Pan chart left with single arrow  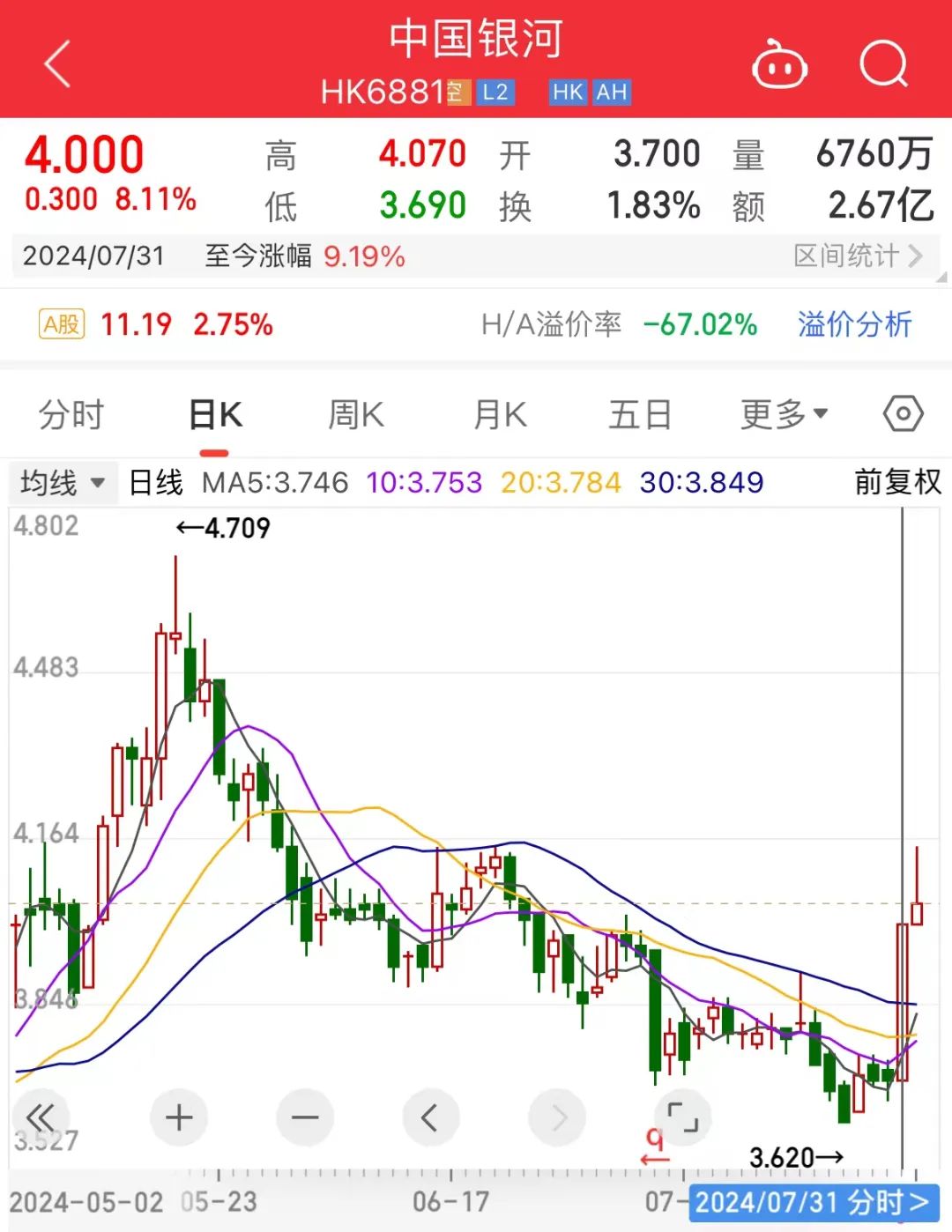tap(430, 1117)
